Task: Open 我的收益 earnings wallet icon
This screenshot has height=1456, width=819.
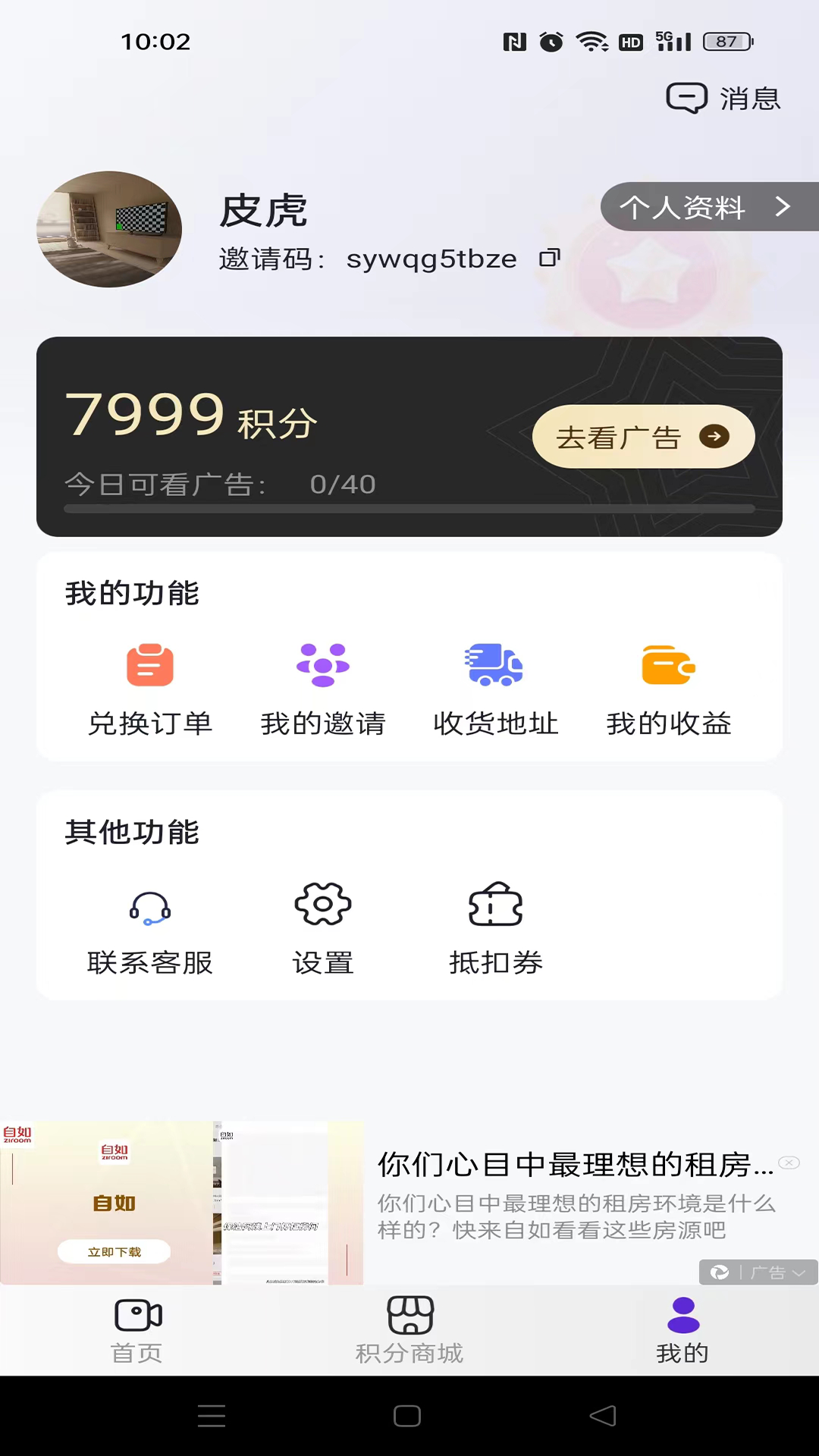Action: [x=668, y=665]
